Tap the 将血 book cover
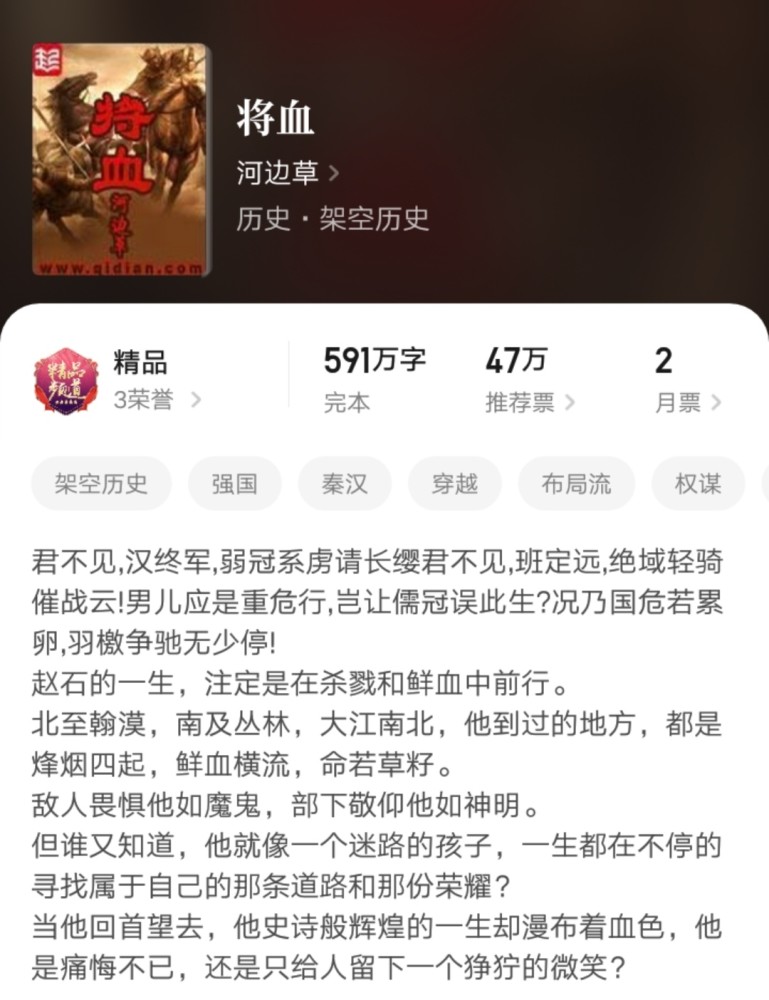This screenshot has height=1000, width=769. click(121, 159)
